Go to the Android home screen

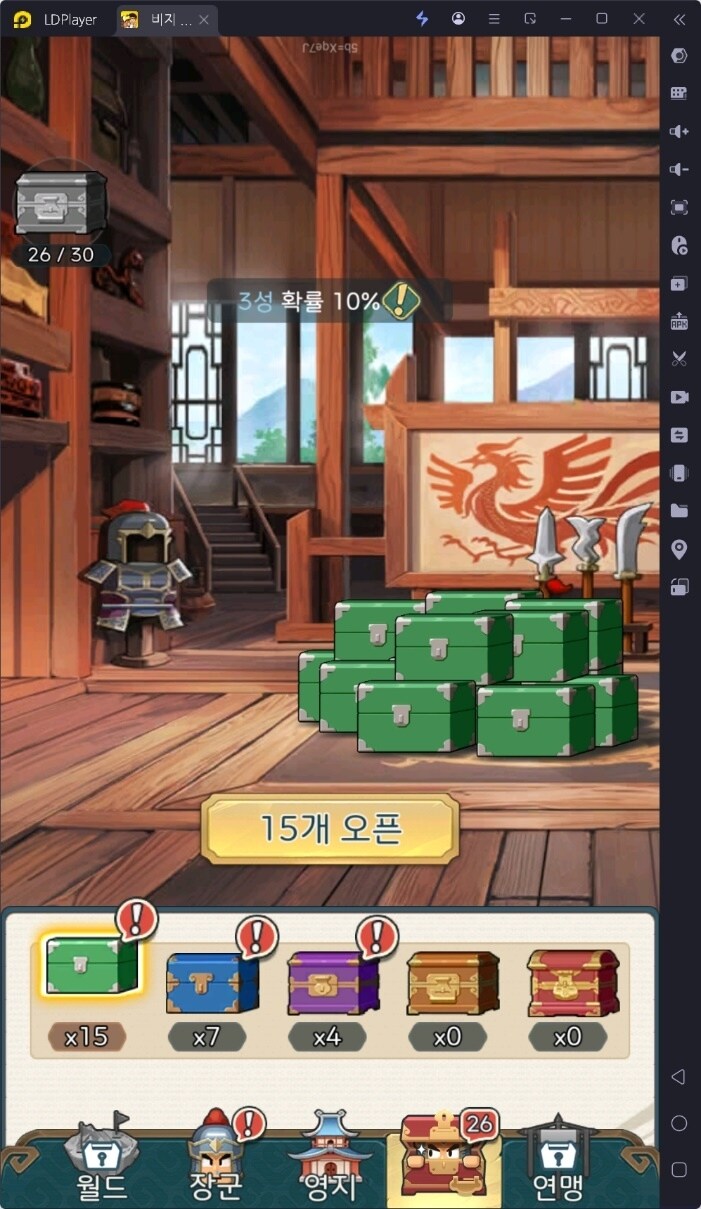[x=679, y=1123]
